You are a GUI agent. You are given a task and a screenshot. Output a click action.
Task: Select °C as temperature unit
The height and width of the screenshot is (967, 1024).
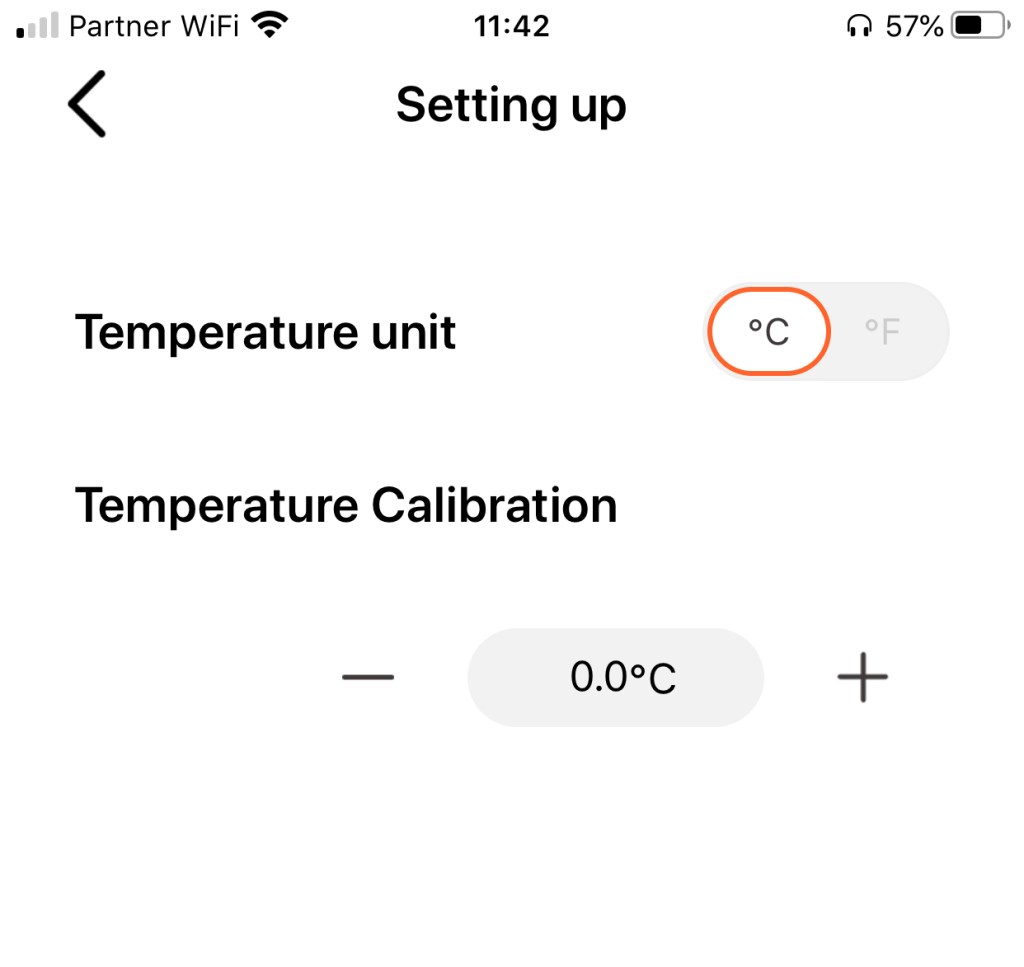click(x=769, y=332)
